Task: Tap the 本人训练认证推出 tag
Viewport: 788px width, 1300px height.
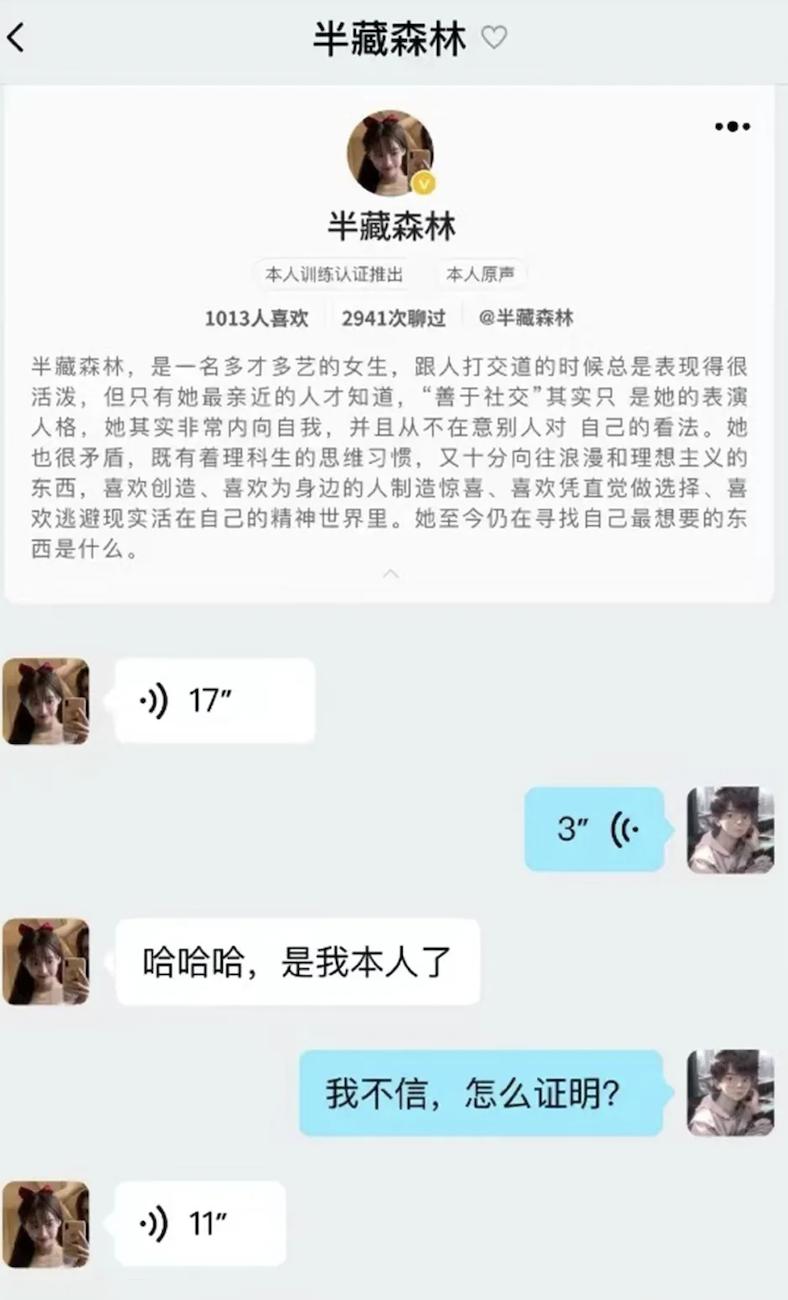Action: click(x=334, y=274)
